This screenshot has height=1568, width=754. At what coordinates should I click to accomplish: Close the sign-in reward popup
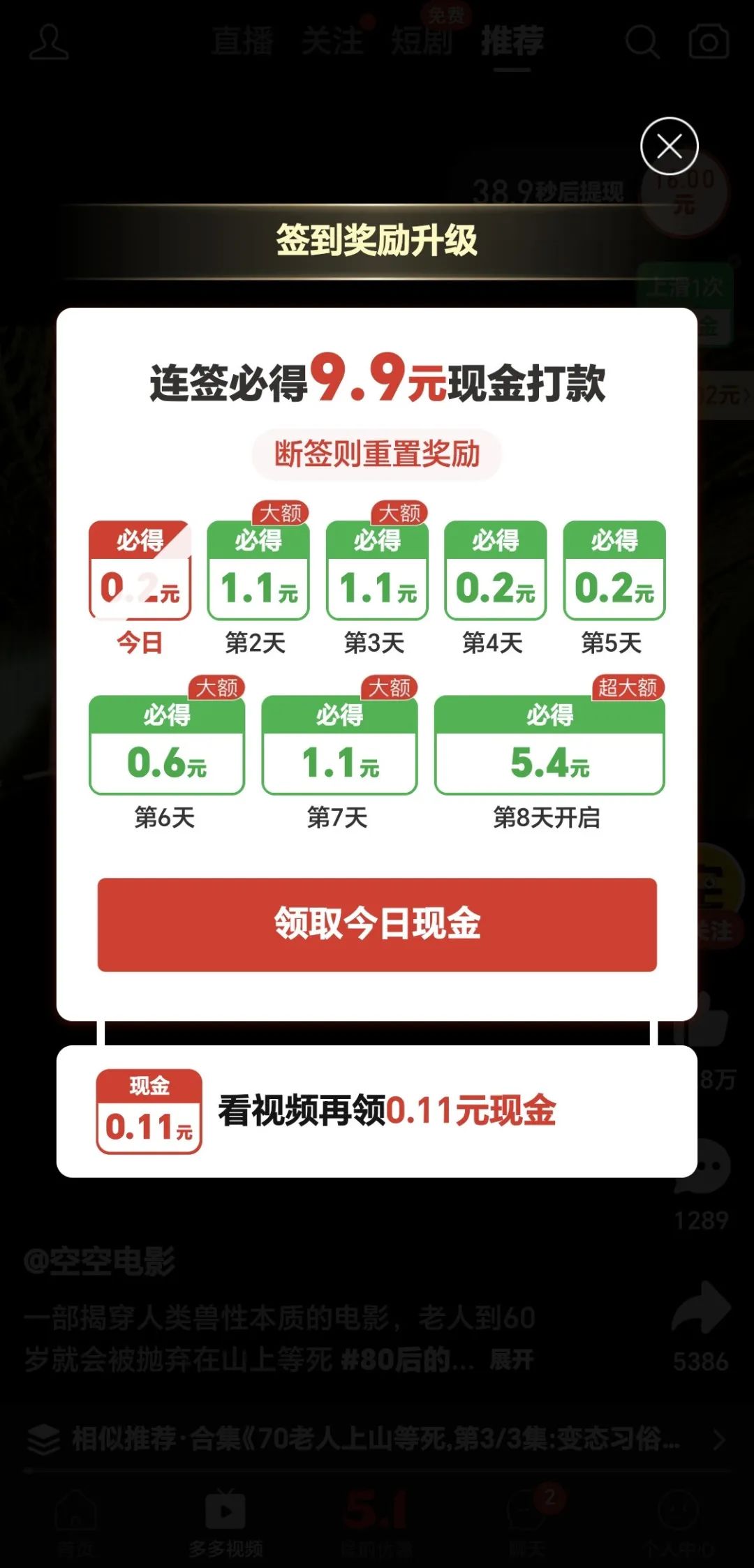(x=669, y=147)
